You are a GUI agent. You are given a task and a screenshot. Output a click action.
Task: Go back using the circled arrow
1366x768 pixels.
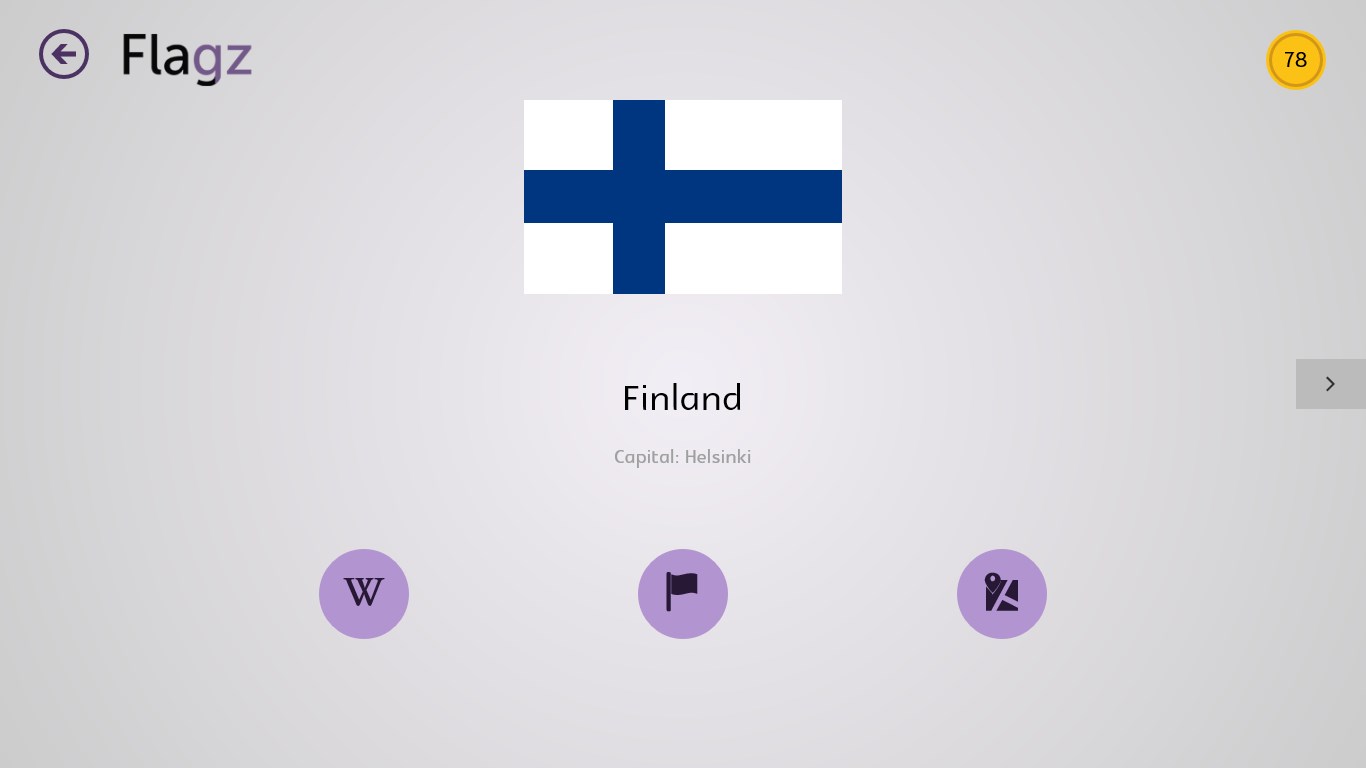coord(64,54)
